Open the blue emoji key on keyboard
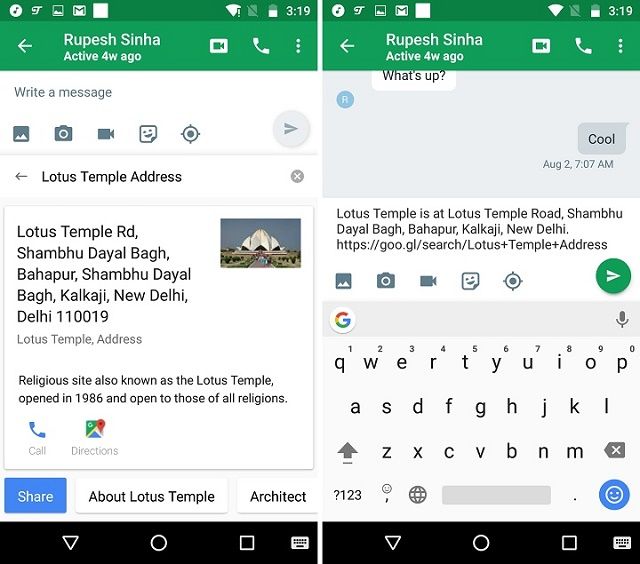The width and height of the screenshot is (640, 564). [x=613, y=494]
